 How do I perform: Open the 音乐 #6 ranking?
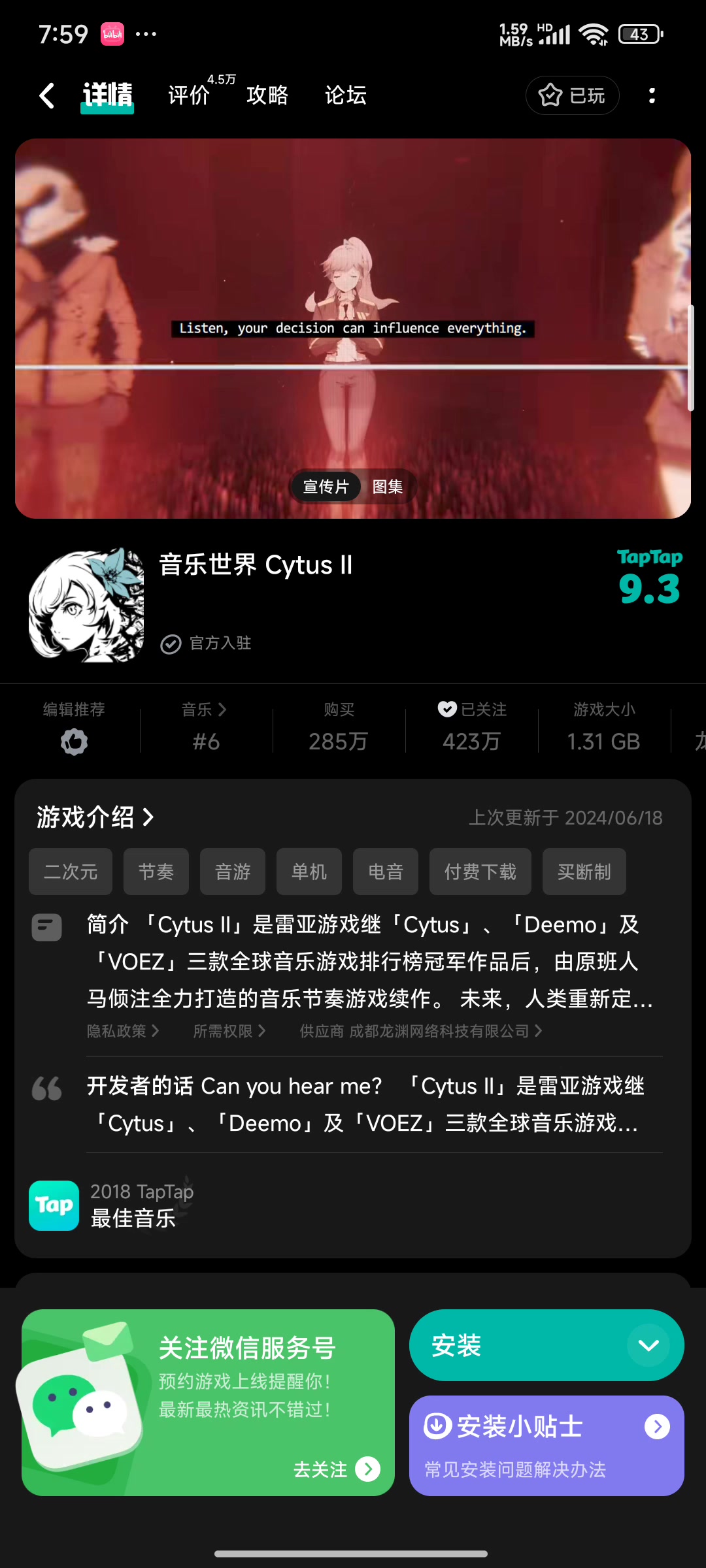[x=206, y=727]
